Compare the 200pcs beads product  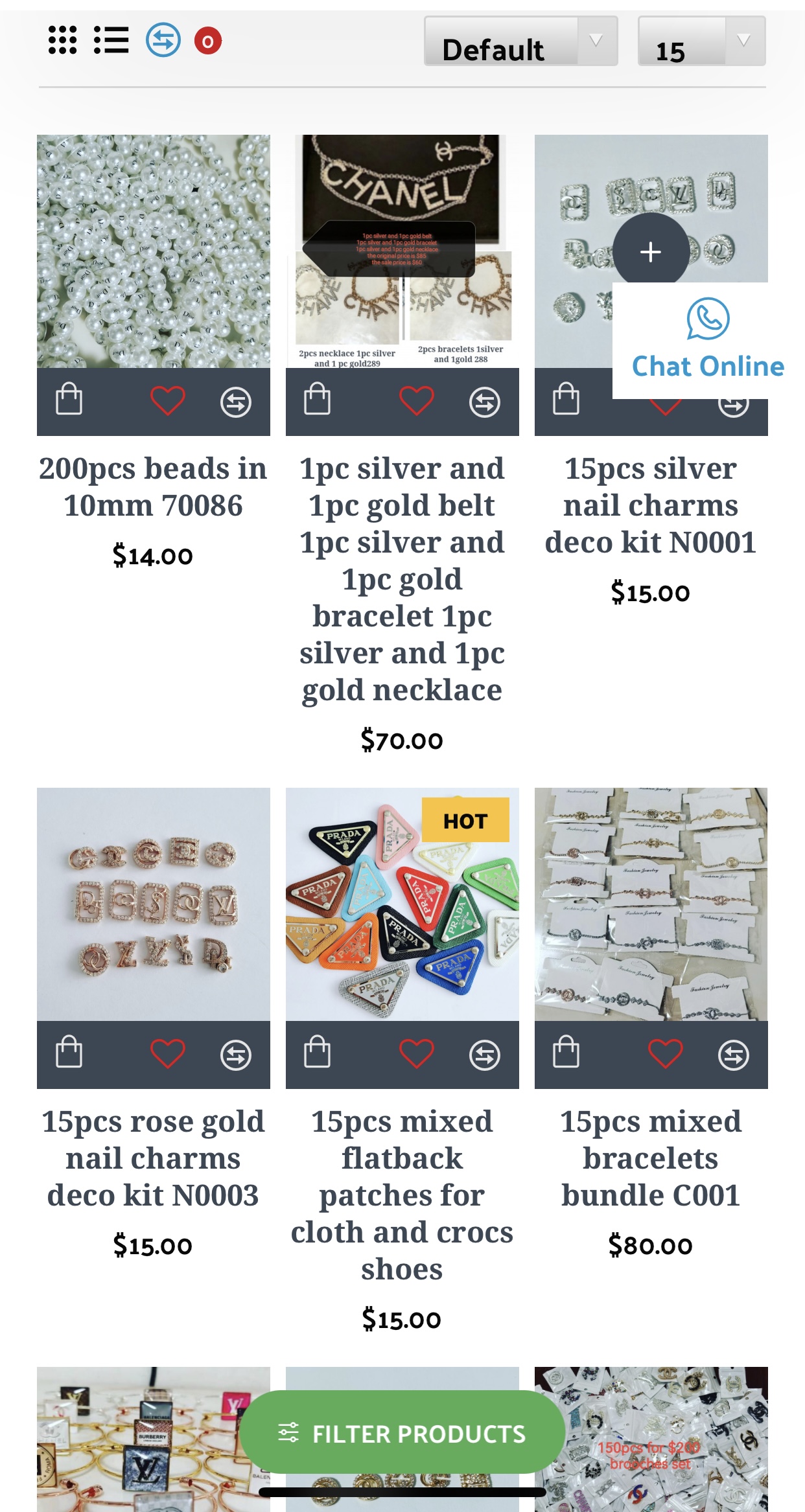tap(236, 402)
